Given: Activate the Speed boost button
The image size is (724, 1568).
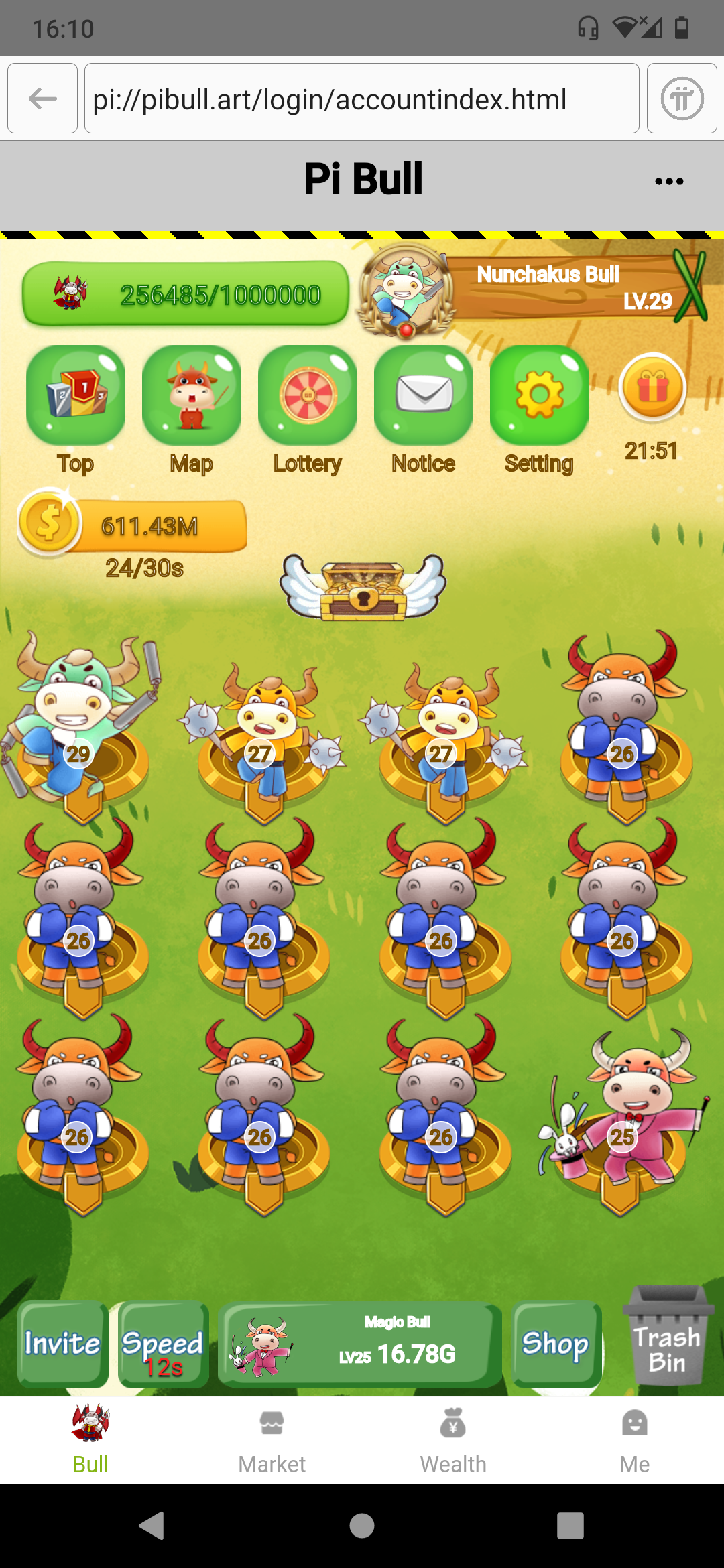Looking at the screenshot, I should (x=163, y=1344).
